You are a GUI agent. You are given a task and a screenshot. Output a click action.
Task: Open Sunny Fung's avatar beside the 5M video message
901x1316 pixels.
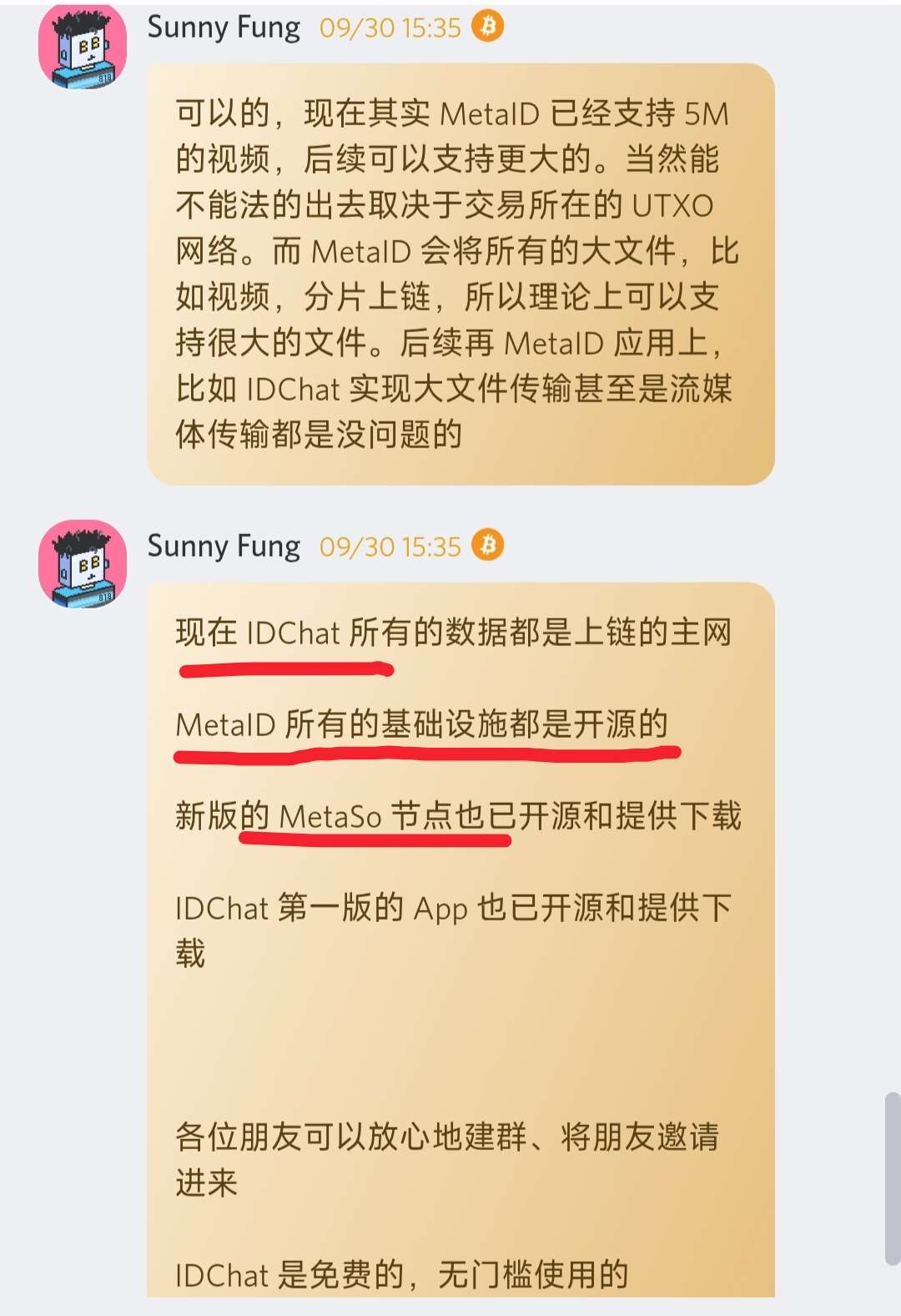(x=83, y=47)
